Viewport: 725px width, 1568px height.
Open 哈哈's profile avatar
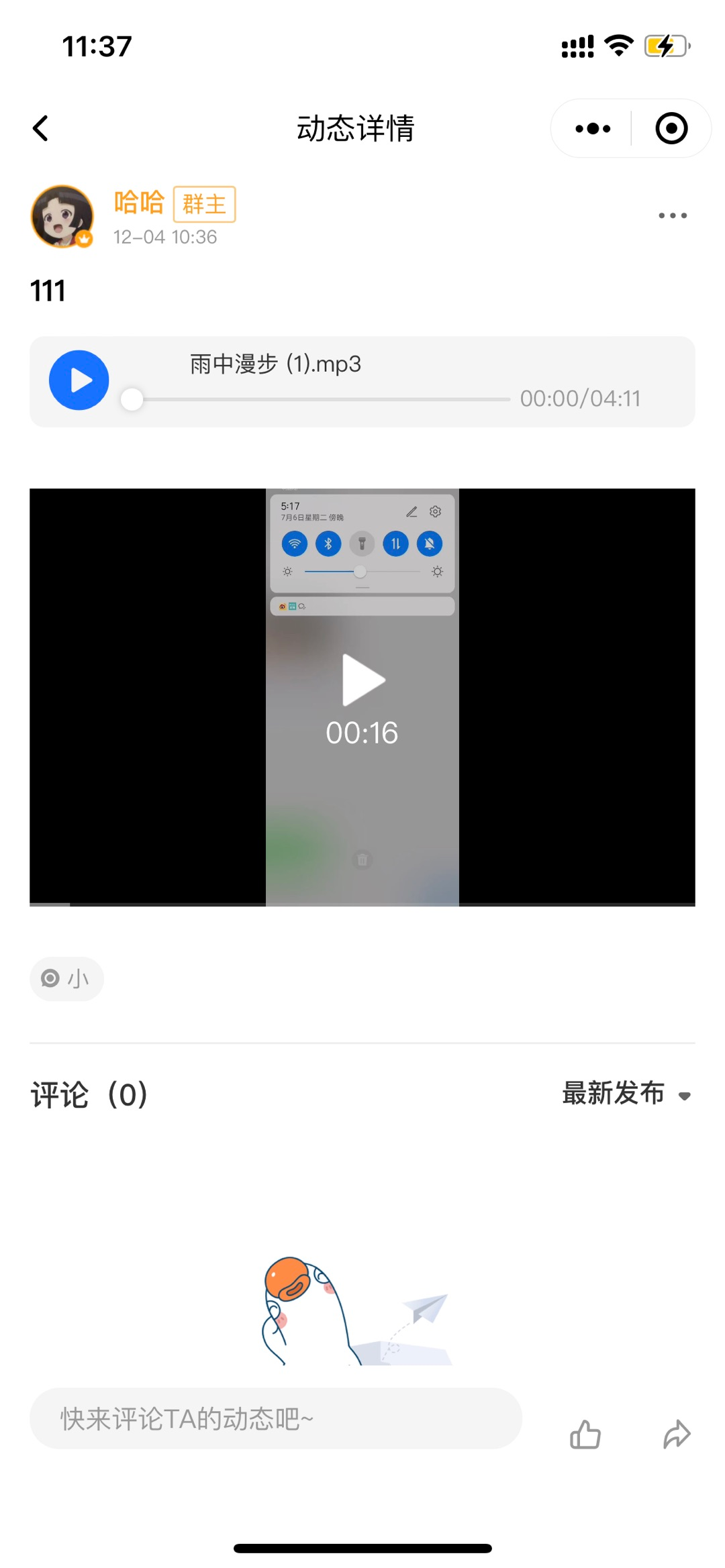coord(62,217)
